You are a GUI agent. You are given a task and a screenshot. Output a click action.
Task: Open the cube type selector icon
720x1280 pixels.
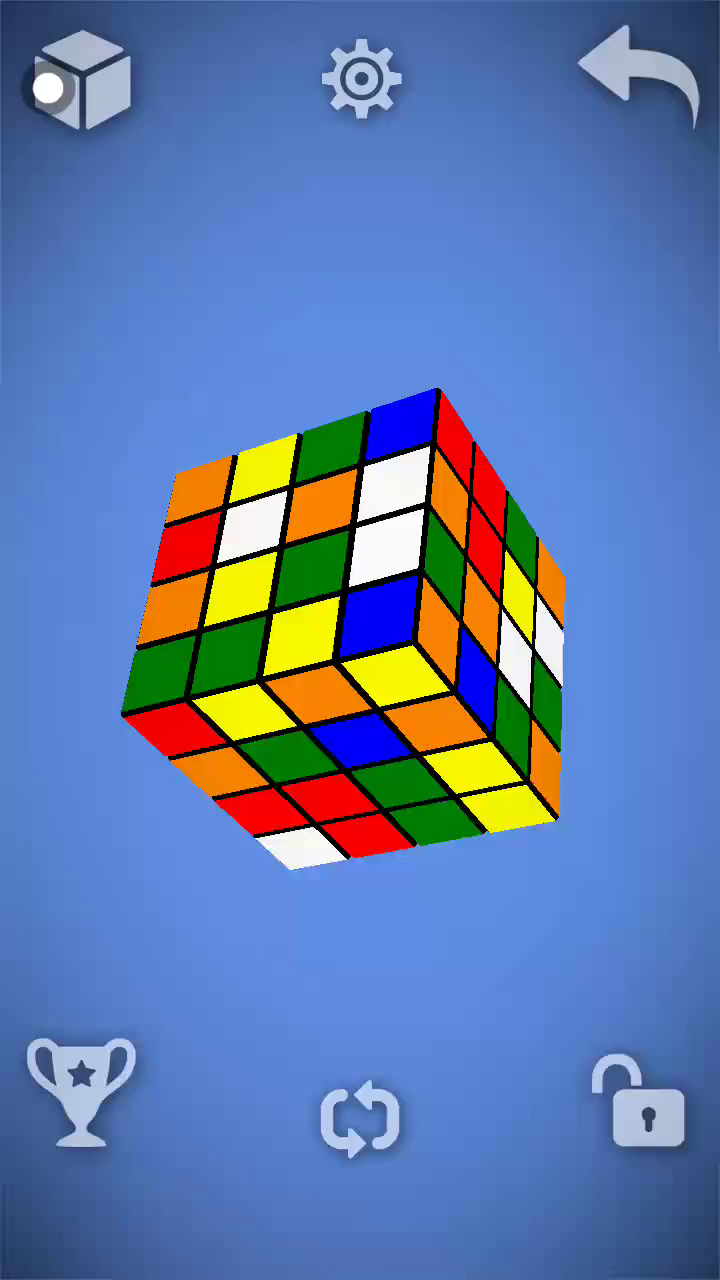pos(82,80)
